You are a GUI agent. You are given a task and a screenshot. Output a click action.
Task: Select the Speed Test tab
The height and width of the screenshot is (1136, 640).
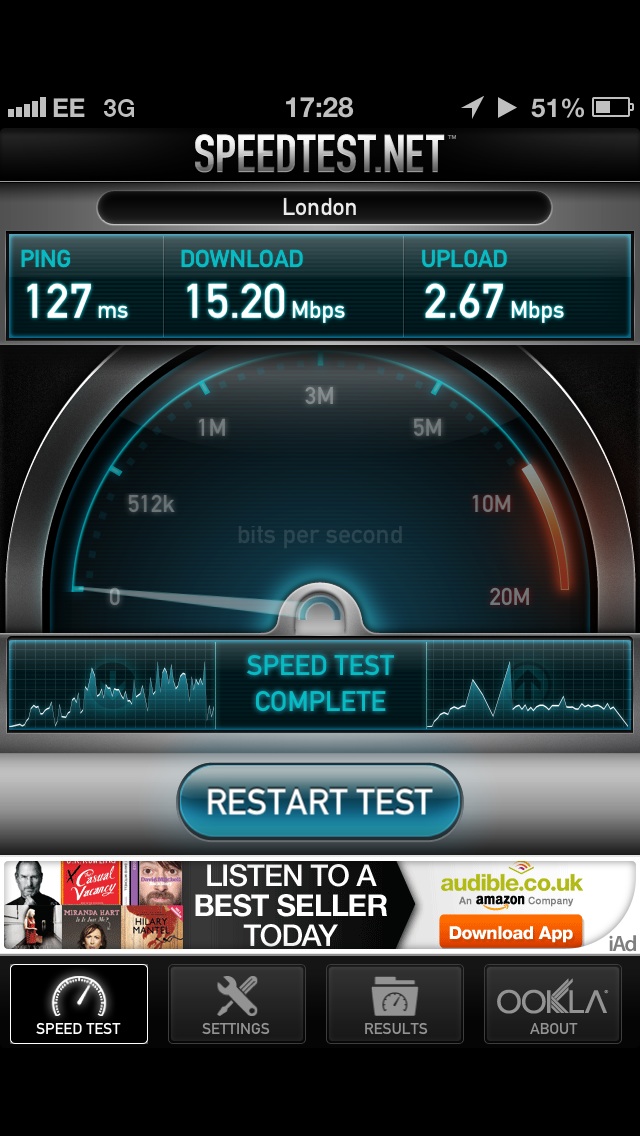pyautogui.click(x=79, y=1003)
